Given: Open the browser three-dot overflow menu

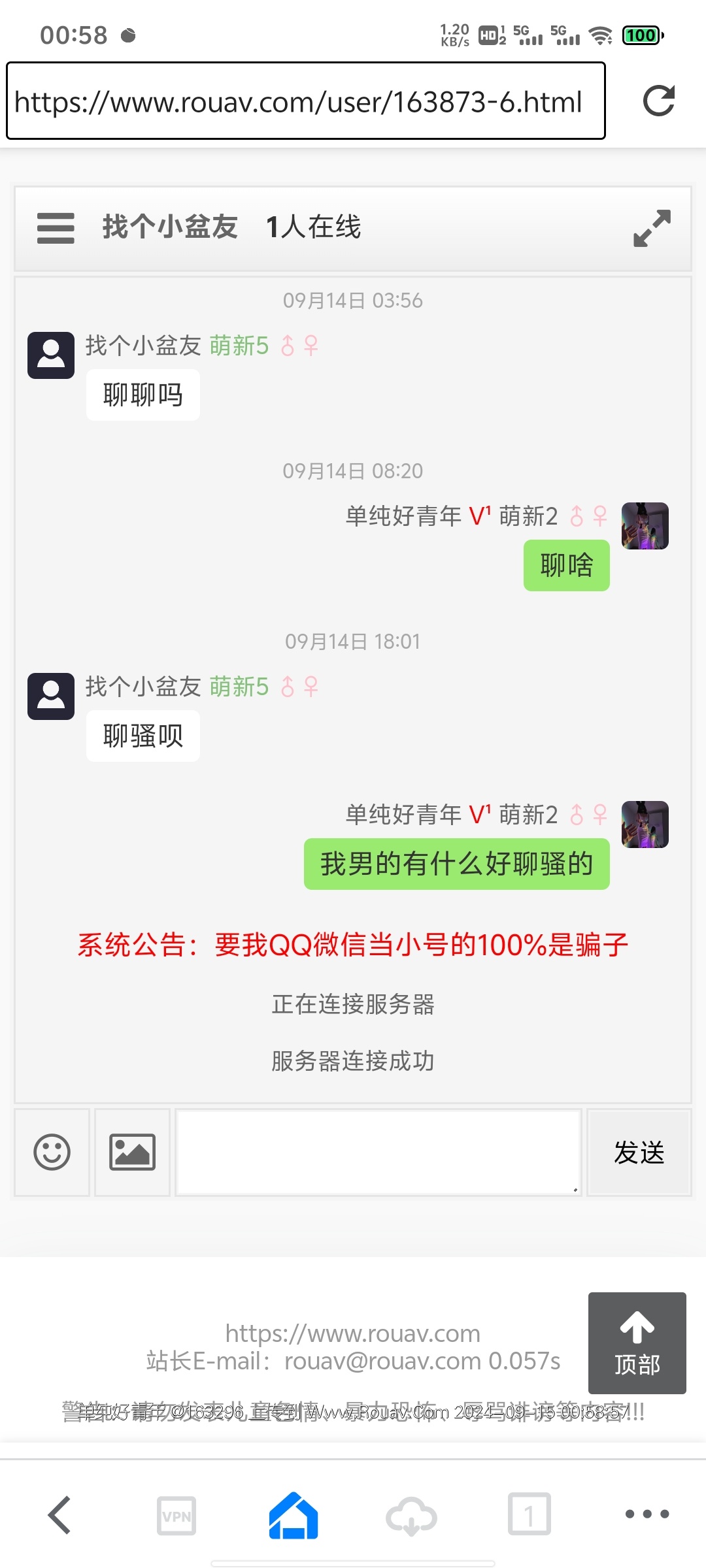Looking at the screenshot, I should click(647, 1514).
